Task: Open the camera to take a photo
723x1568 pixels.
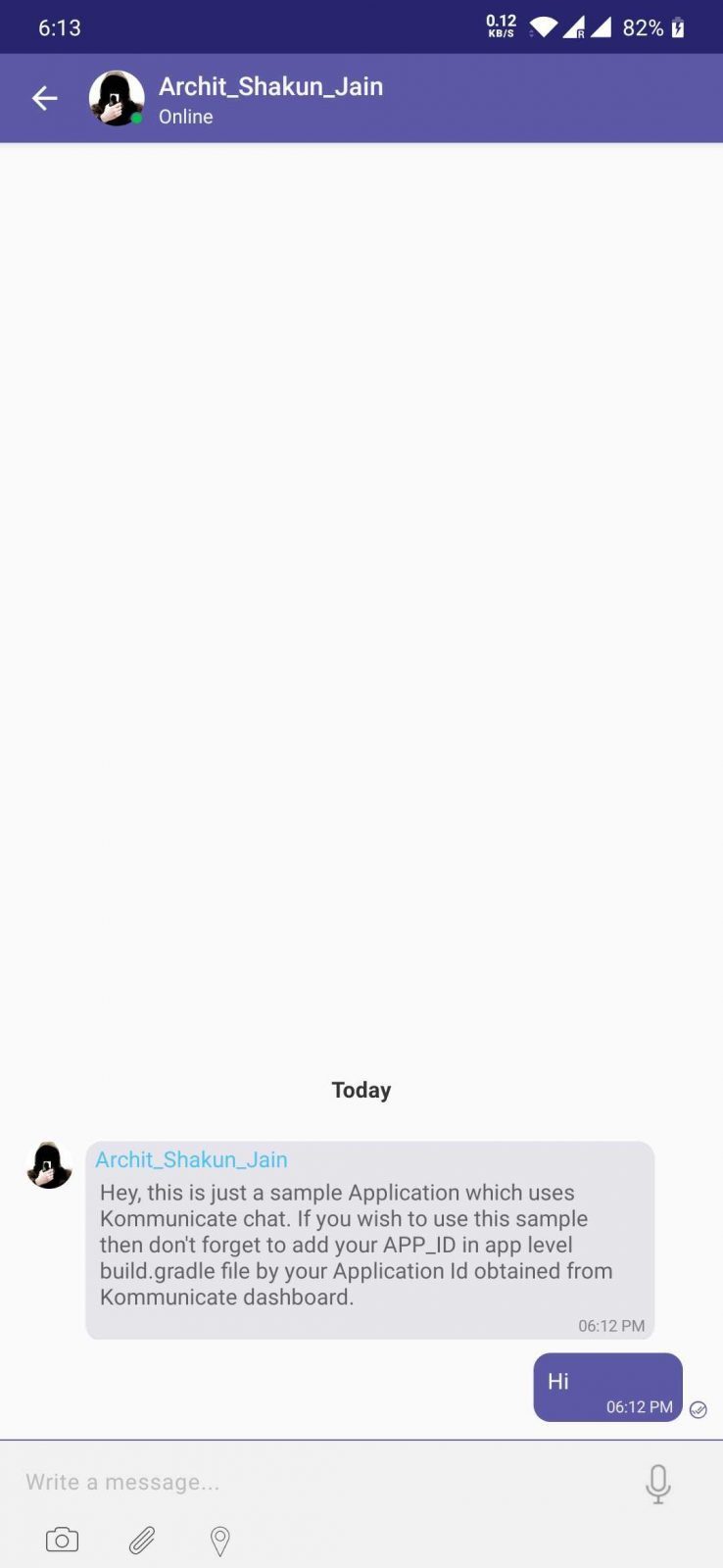Action: point(61,1540)
